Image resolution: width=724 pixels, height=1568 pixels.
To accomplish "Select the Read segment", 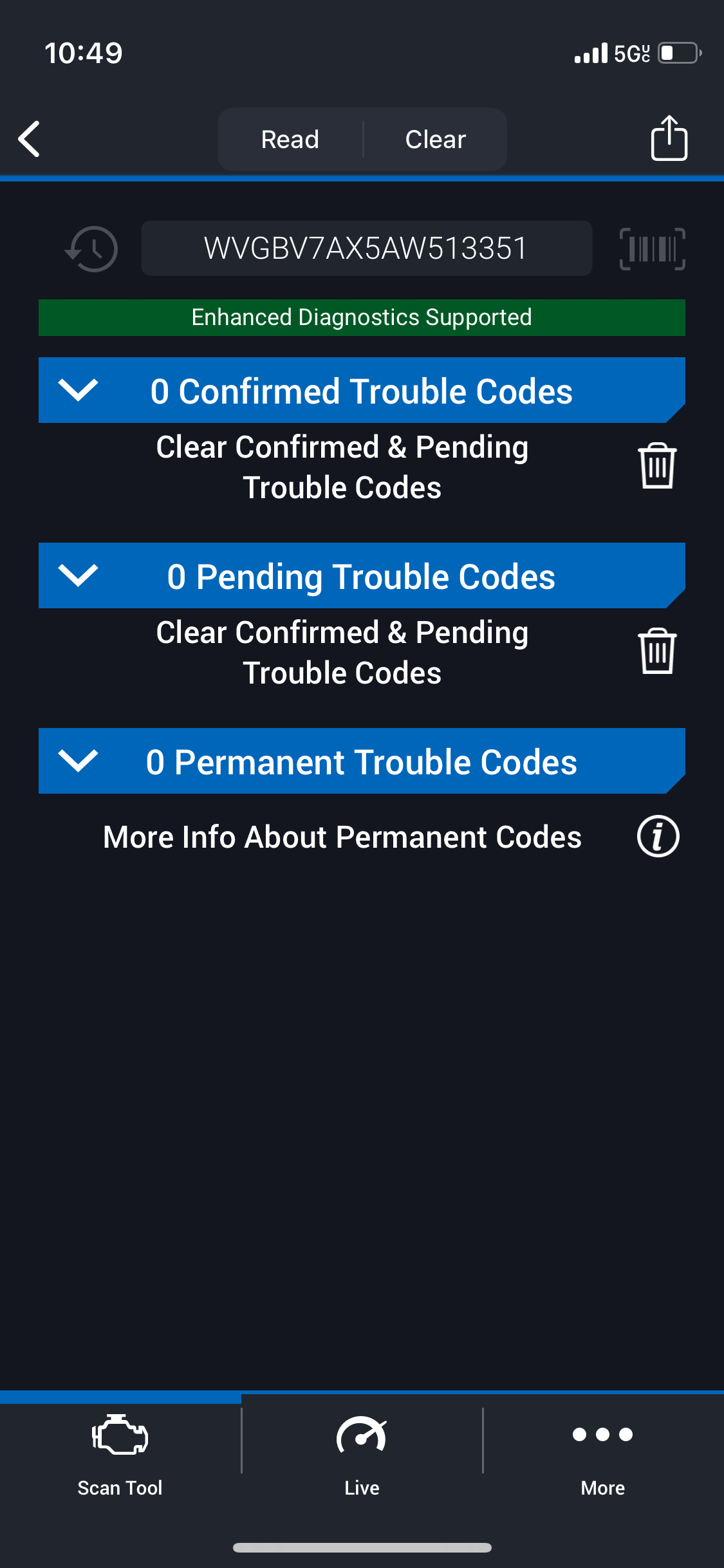I will tap(290, 139).
